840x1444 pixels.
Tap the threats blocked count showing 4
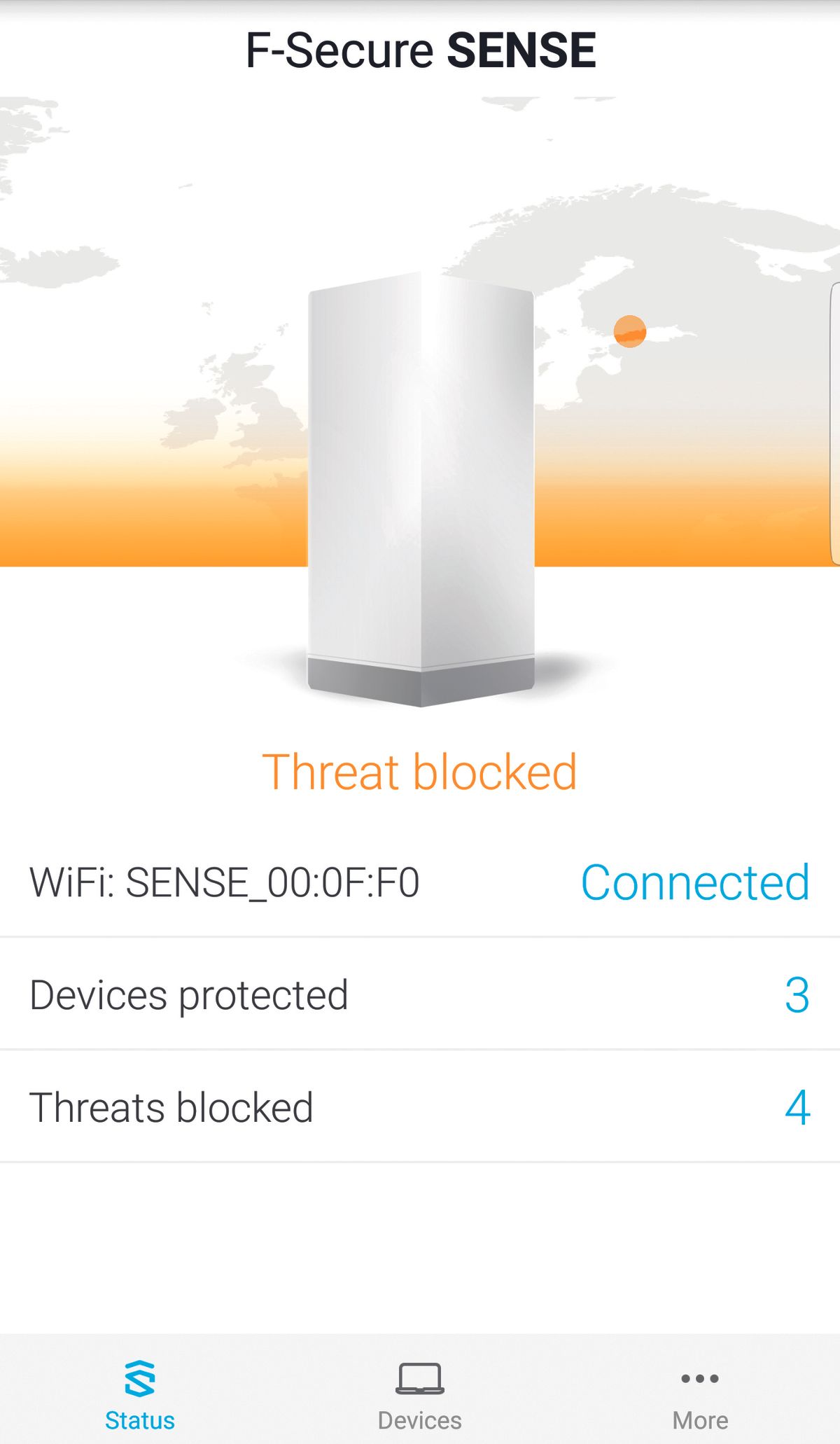tap(798, 1105)
